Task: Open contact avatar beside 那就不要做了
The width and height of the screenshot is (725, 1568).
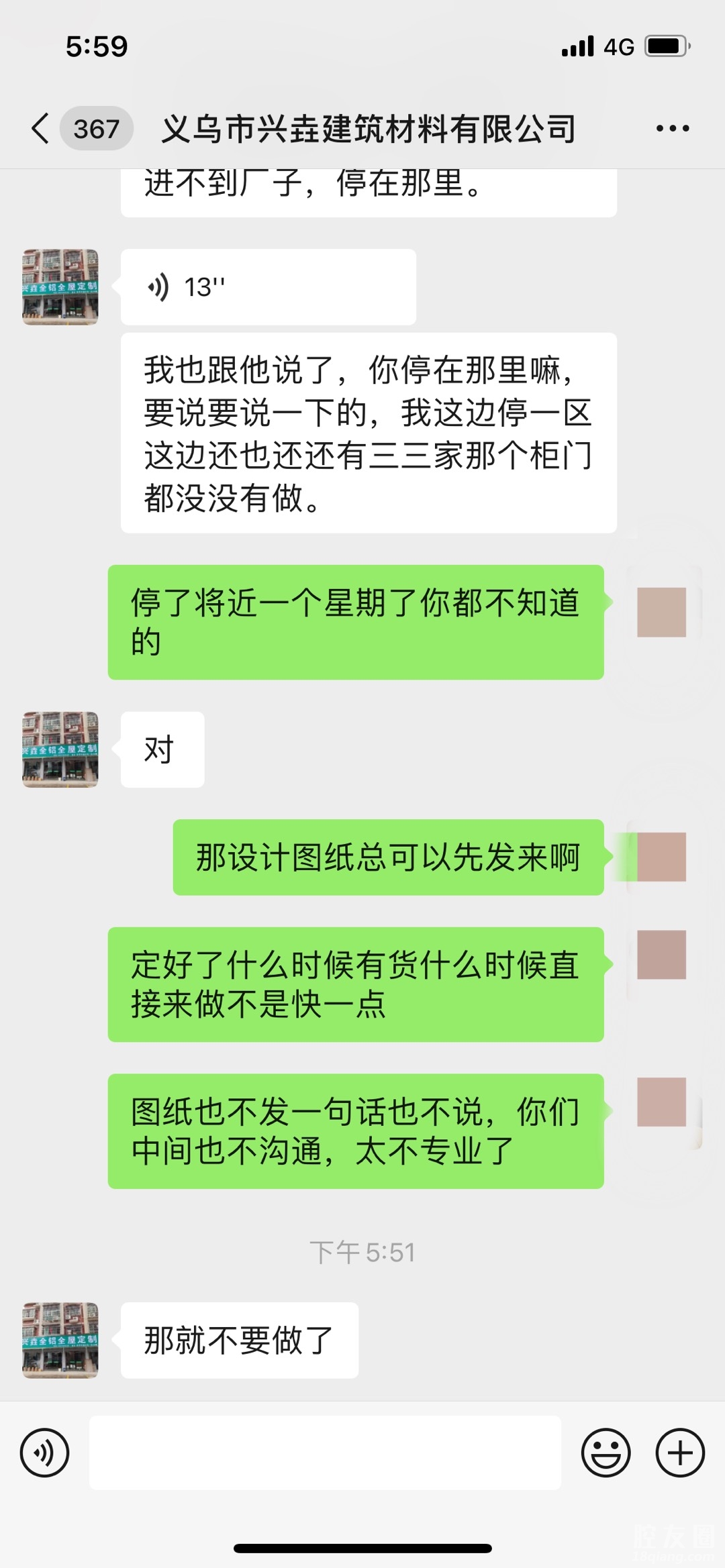Action: coord(60,1341)
